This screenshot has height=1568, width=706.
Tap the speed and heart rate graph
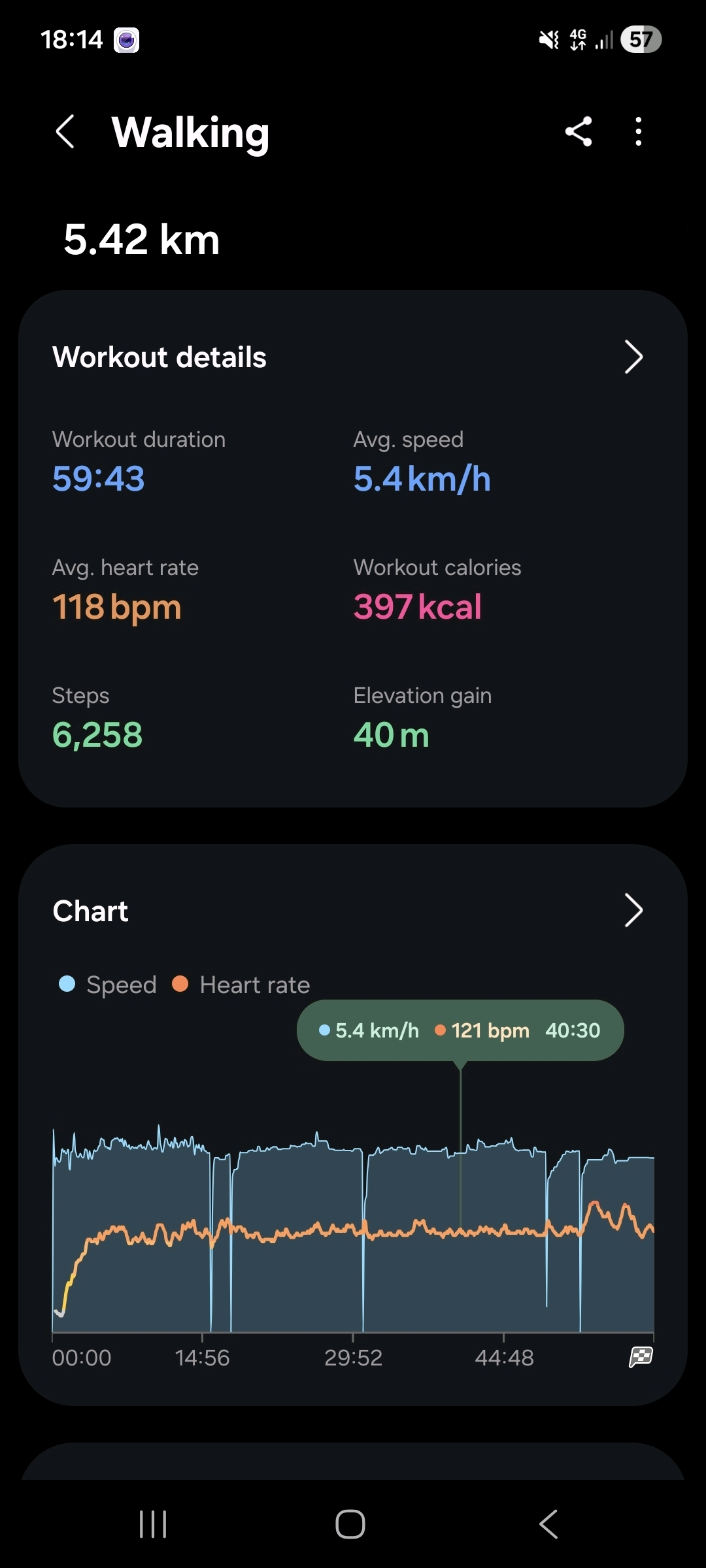click(353, 1228)
